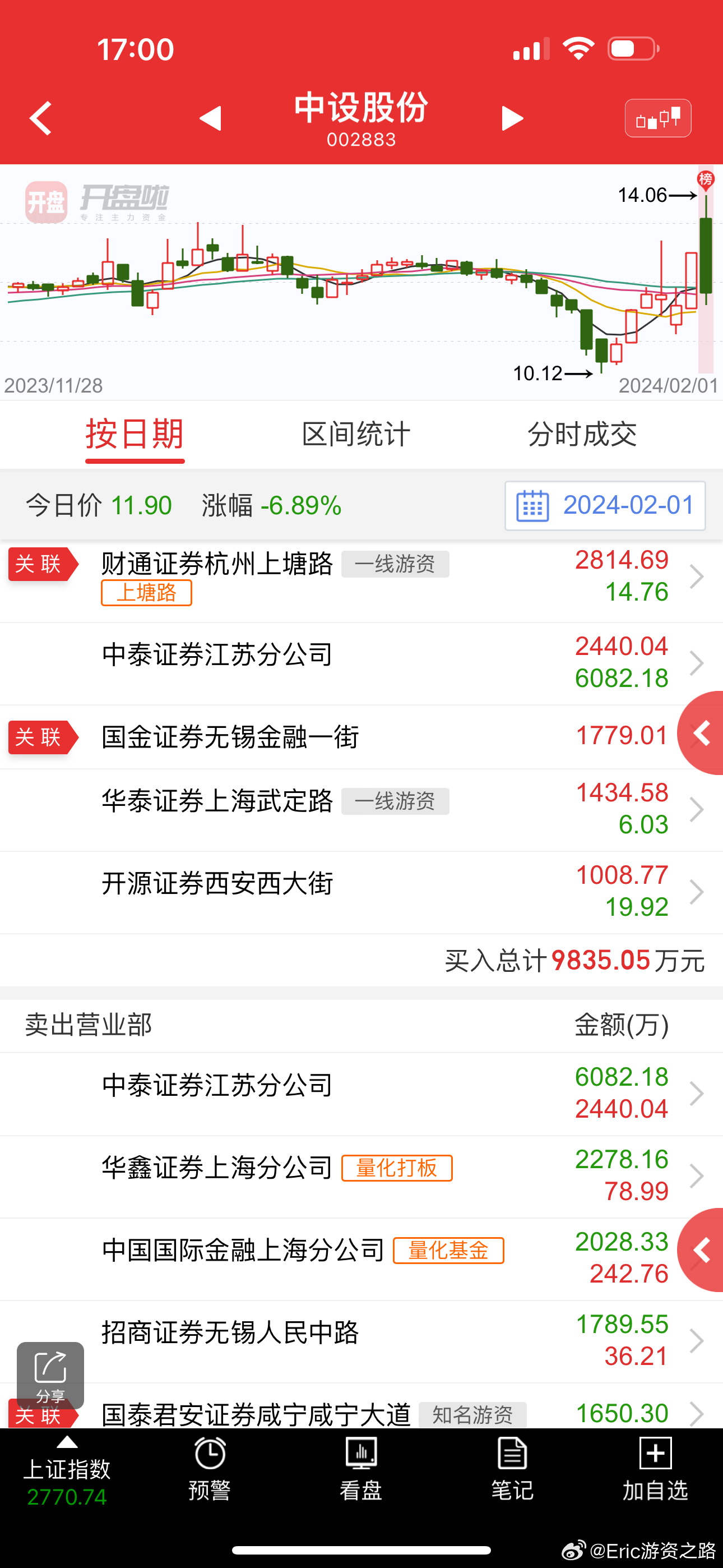This screenshot has height=1568, width=723.
Task: Switch to the 区间统计 tab
Action: click(x=356, y=435)
